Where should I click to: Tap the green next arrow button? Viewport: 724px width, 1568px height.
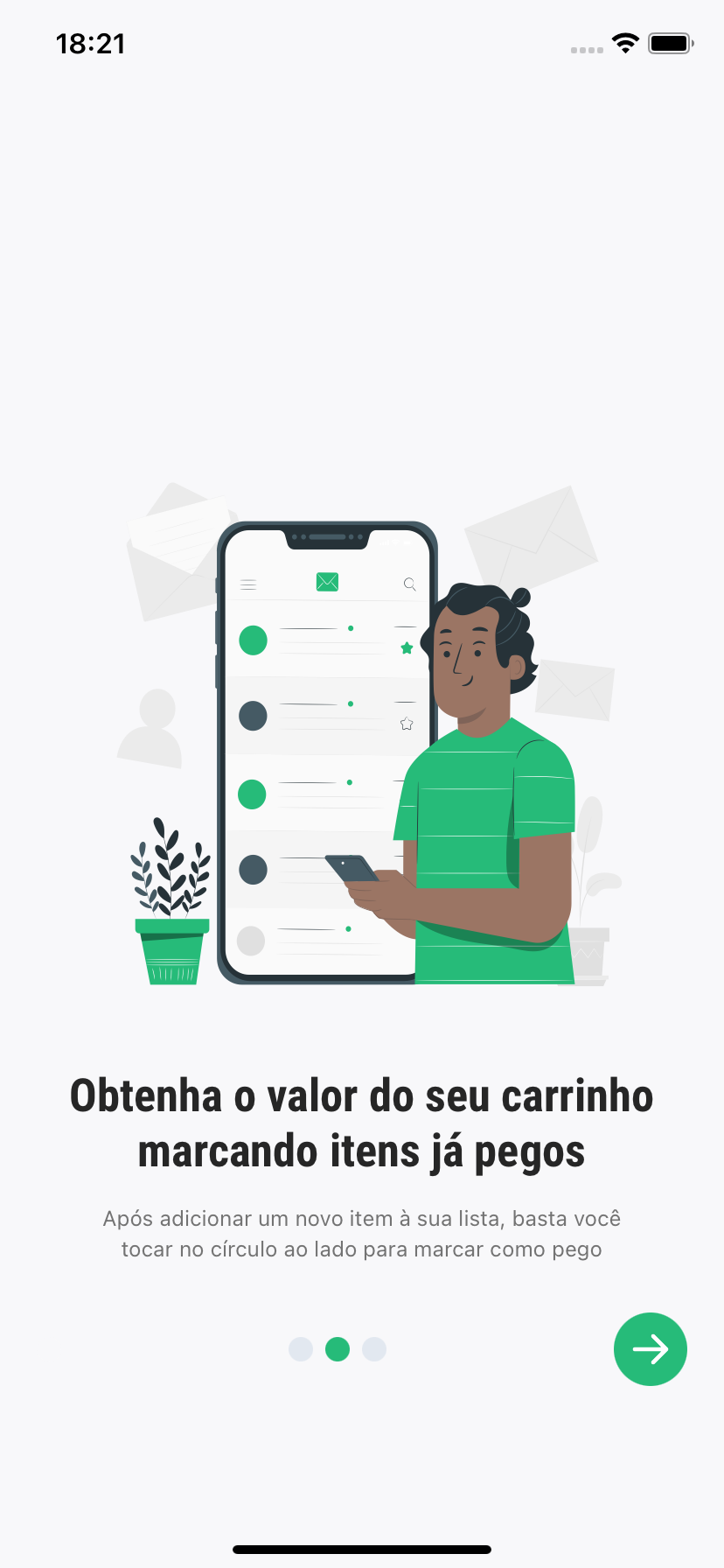pos(650,1348)
